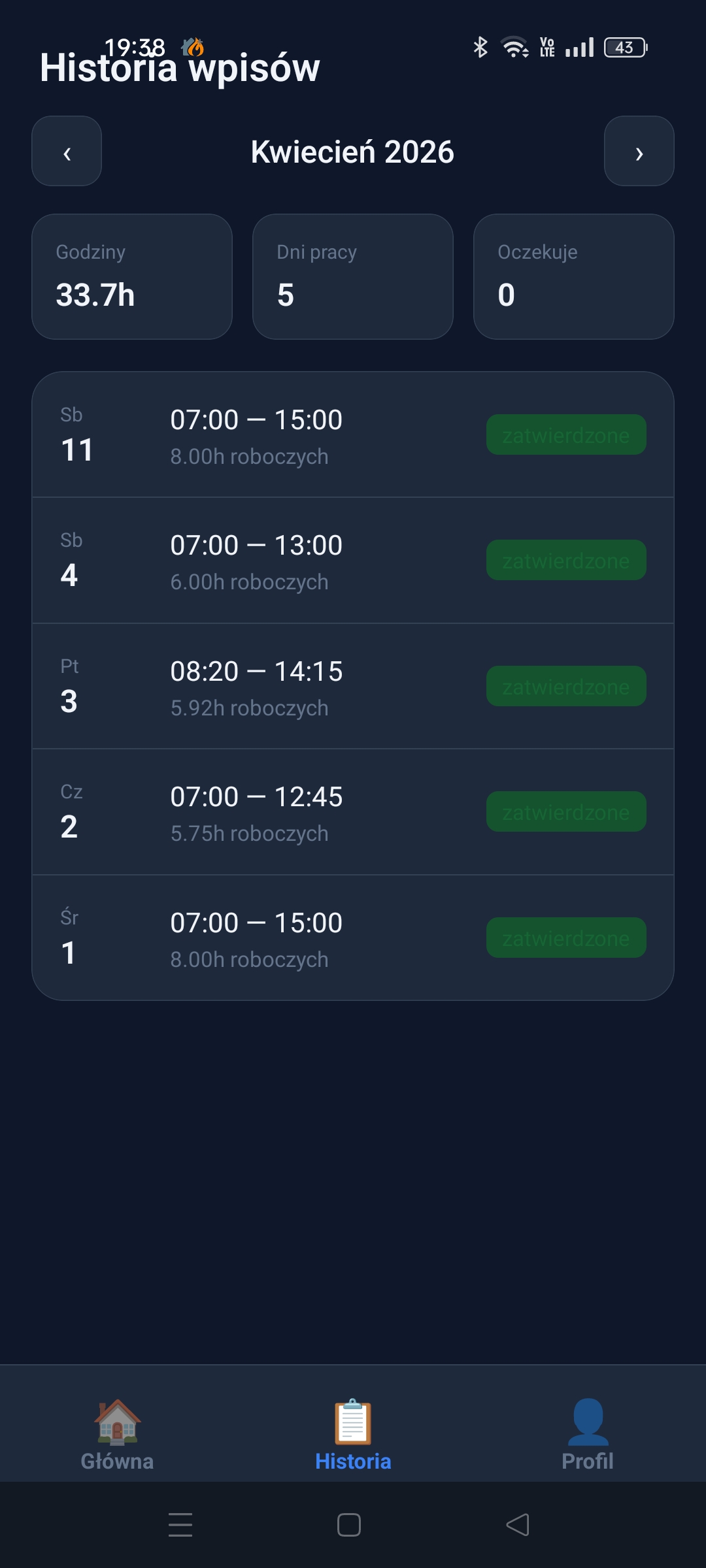Select the Dni pracy card showing 5
Image resolution: width=706 pixels, height=1568 pixels.
352,277
